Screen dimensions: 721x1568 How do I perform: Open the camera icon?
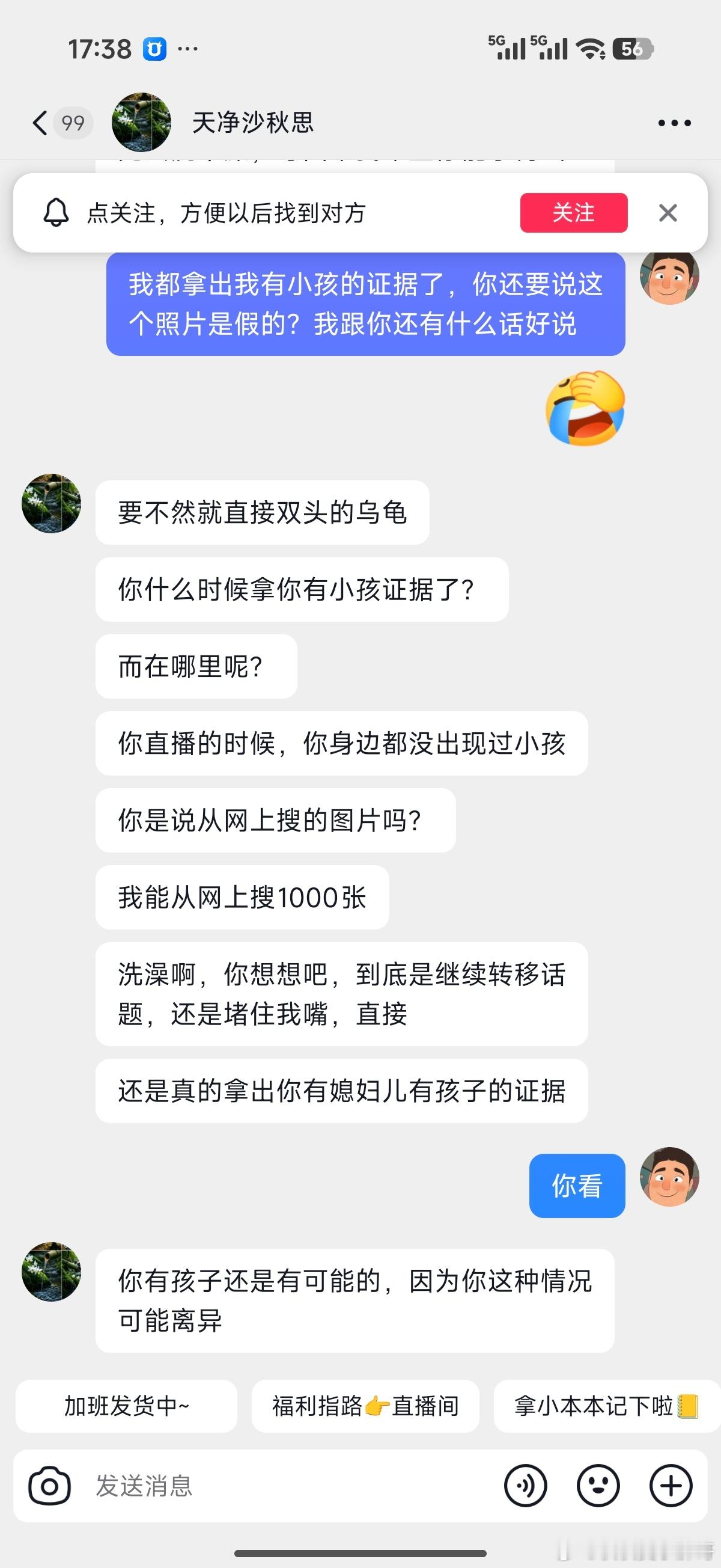click(50, 1486)
